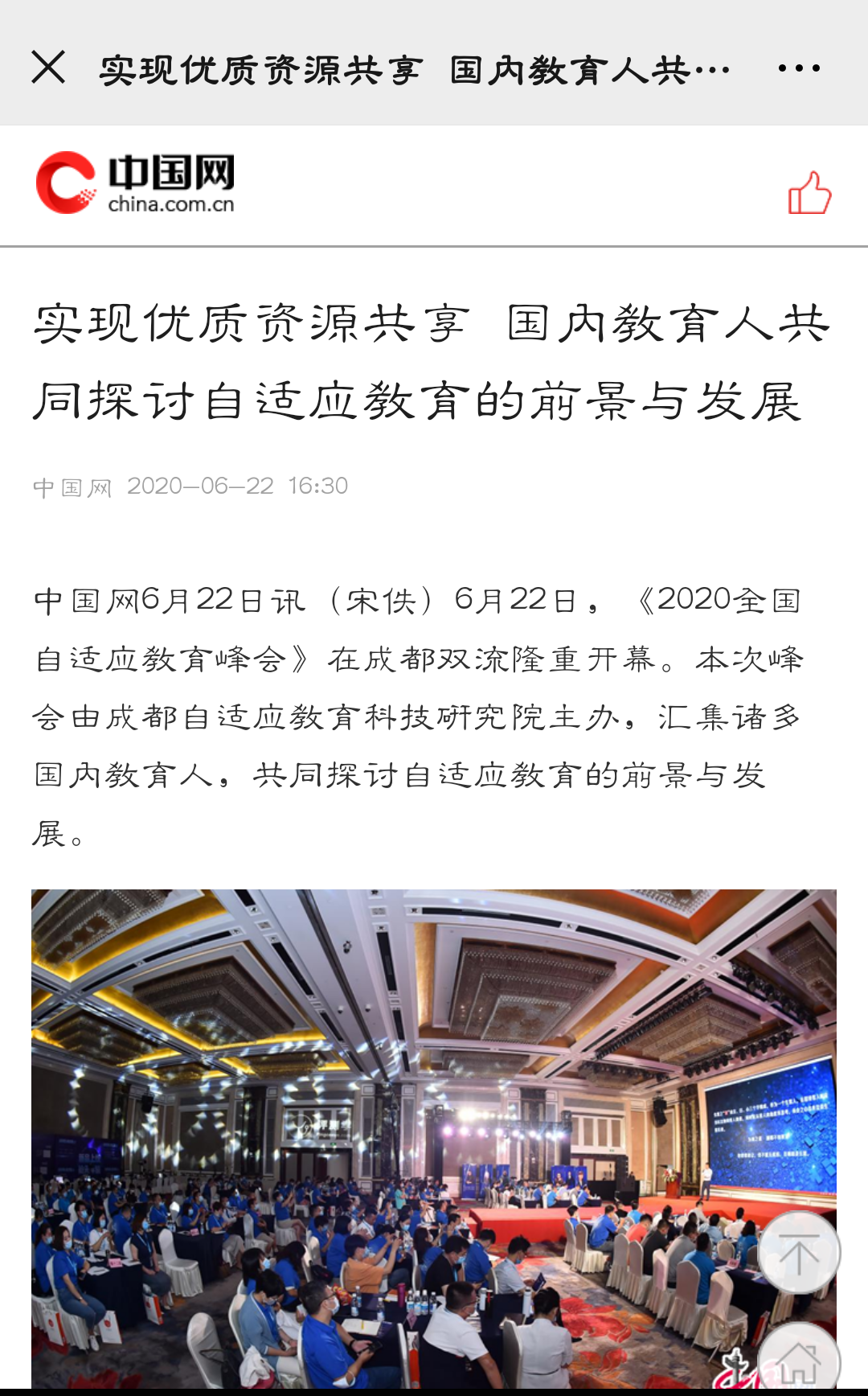
Task: Go to the site home page
Action: tap(799, 1359)
